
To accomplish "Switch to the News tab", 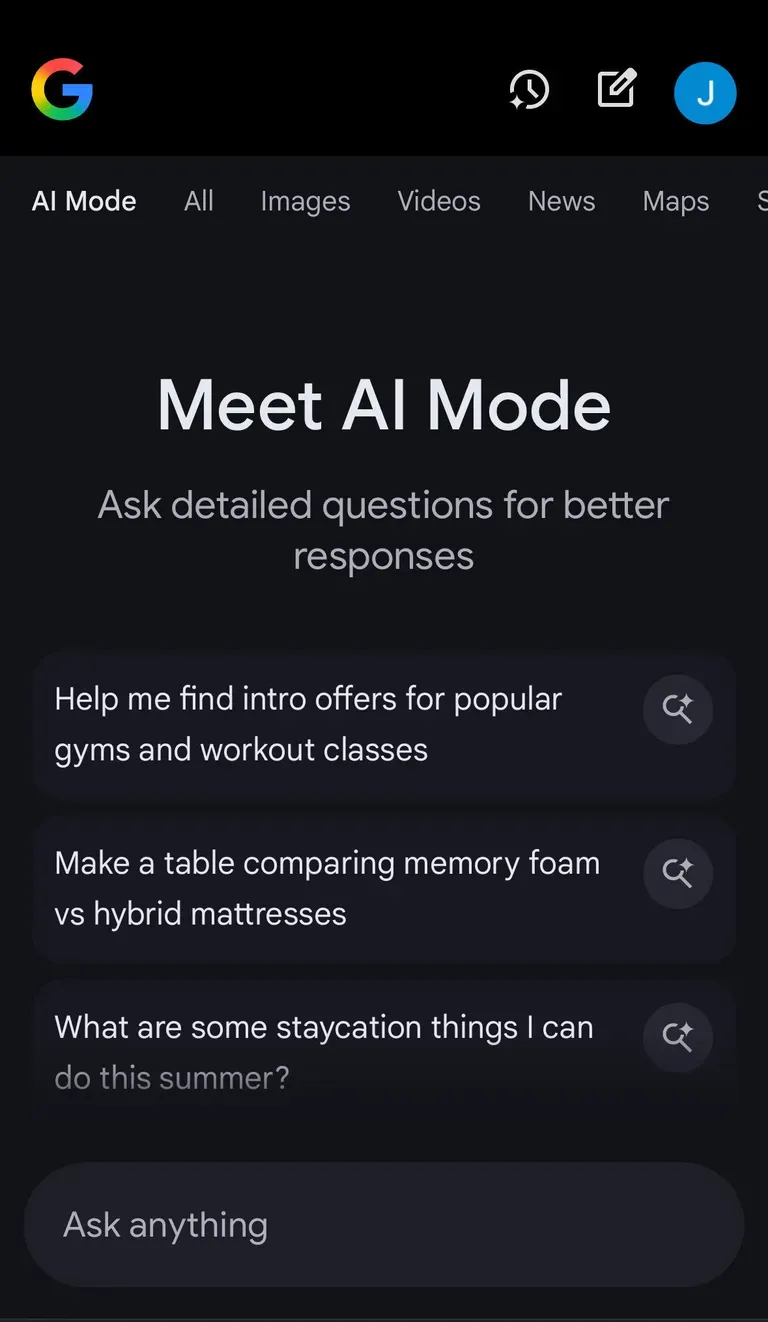I will pyautogui.click(x=561, y=201).
